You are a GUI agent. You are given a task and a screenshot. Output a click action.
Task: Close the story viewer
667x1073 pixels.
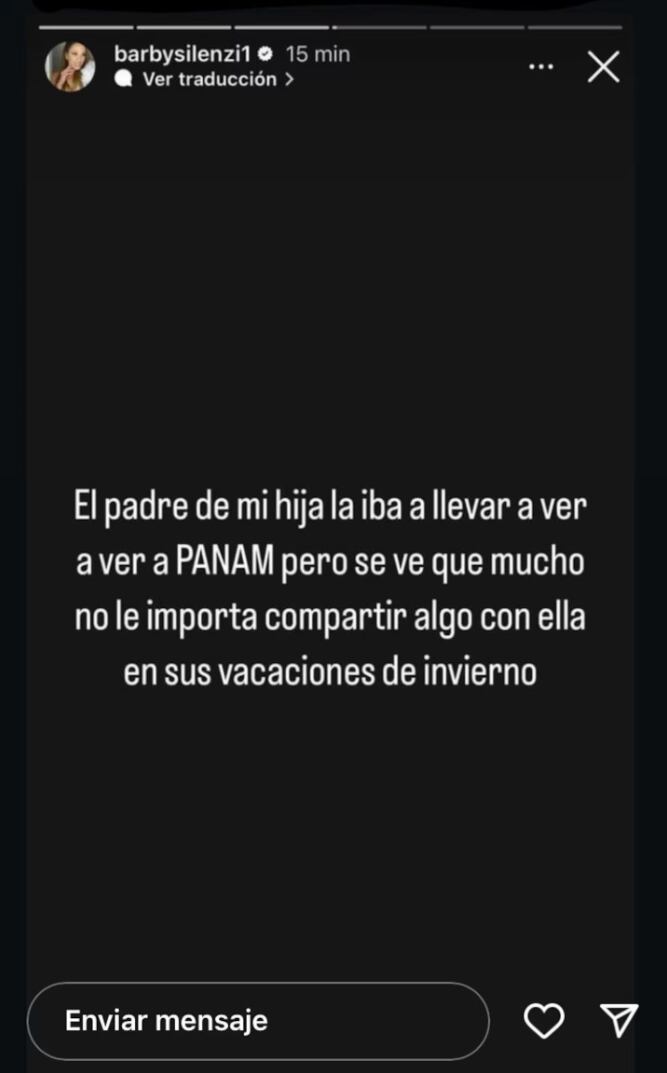(x=603, y=67)
